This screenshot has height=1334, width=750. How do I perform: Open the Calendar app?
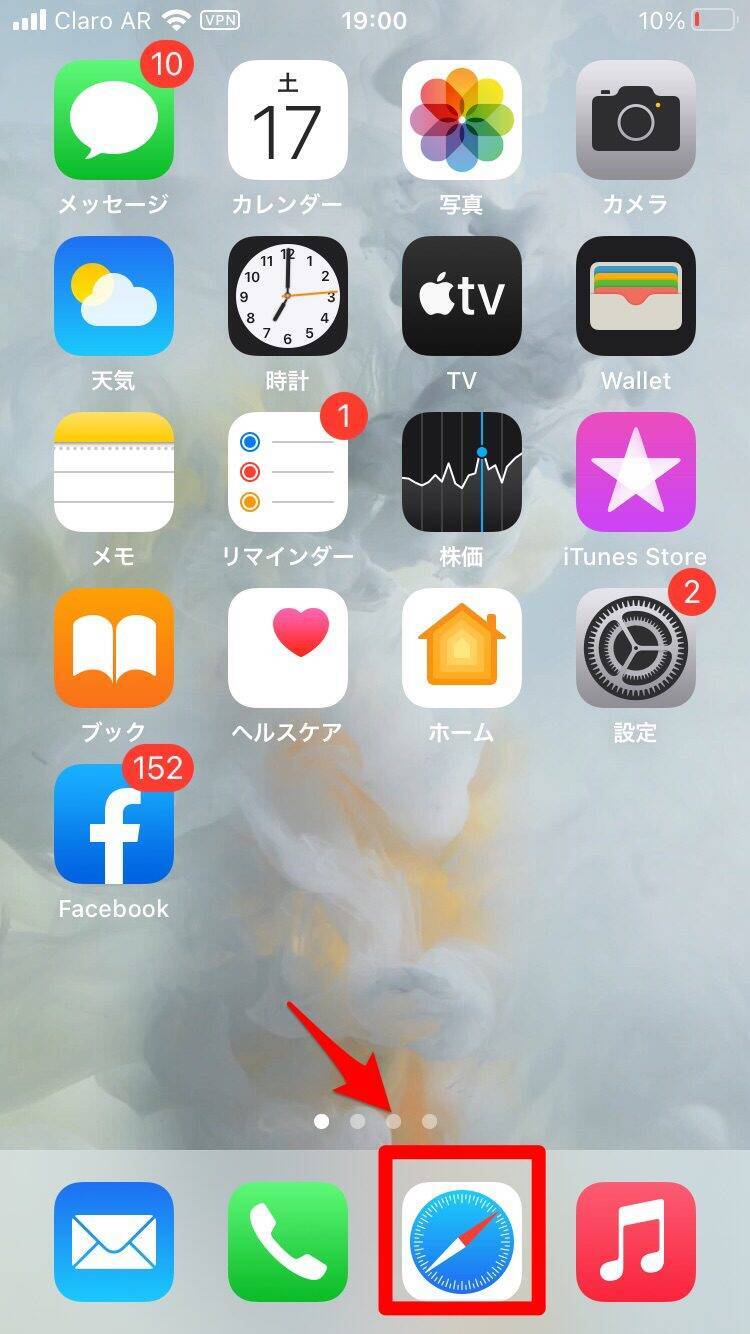click(x=288, y=120)
